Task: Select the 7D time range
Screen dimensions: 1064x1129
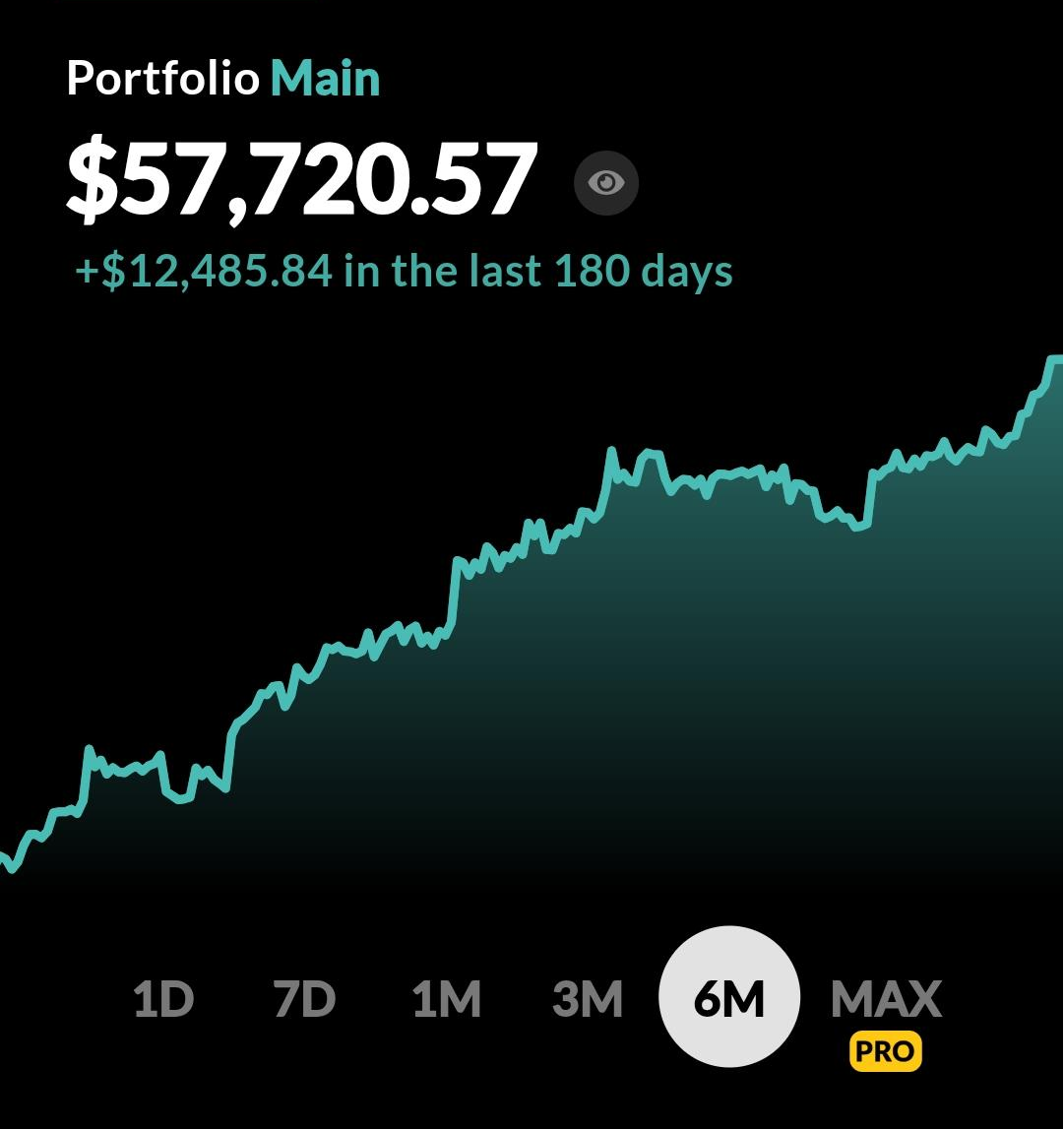Action: point(304,1000)
